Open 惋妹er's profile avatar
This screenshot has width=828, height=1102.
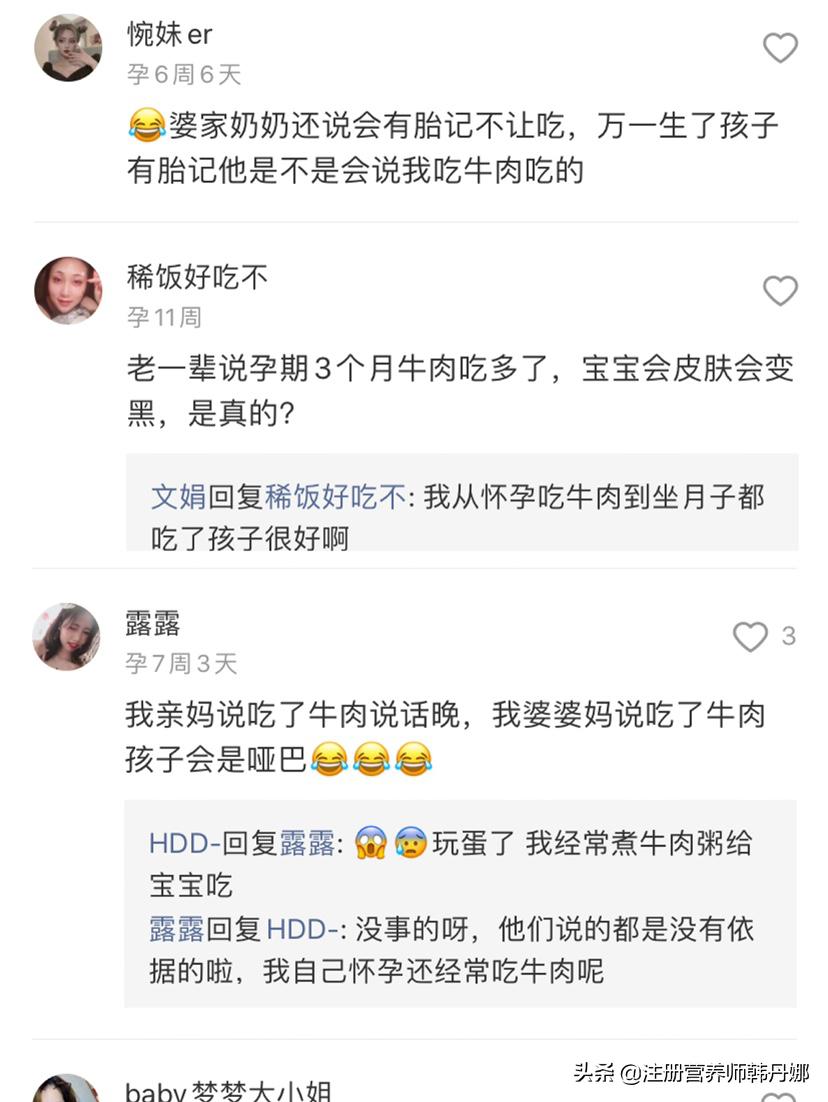tap(66, 46)
